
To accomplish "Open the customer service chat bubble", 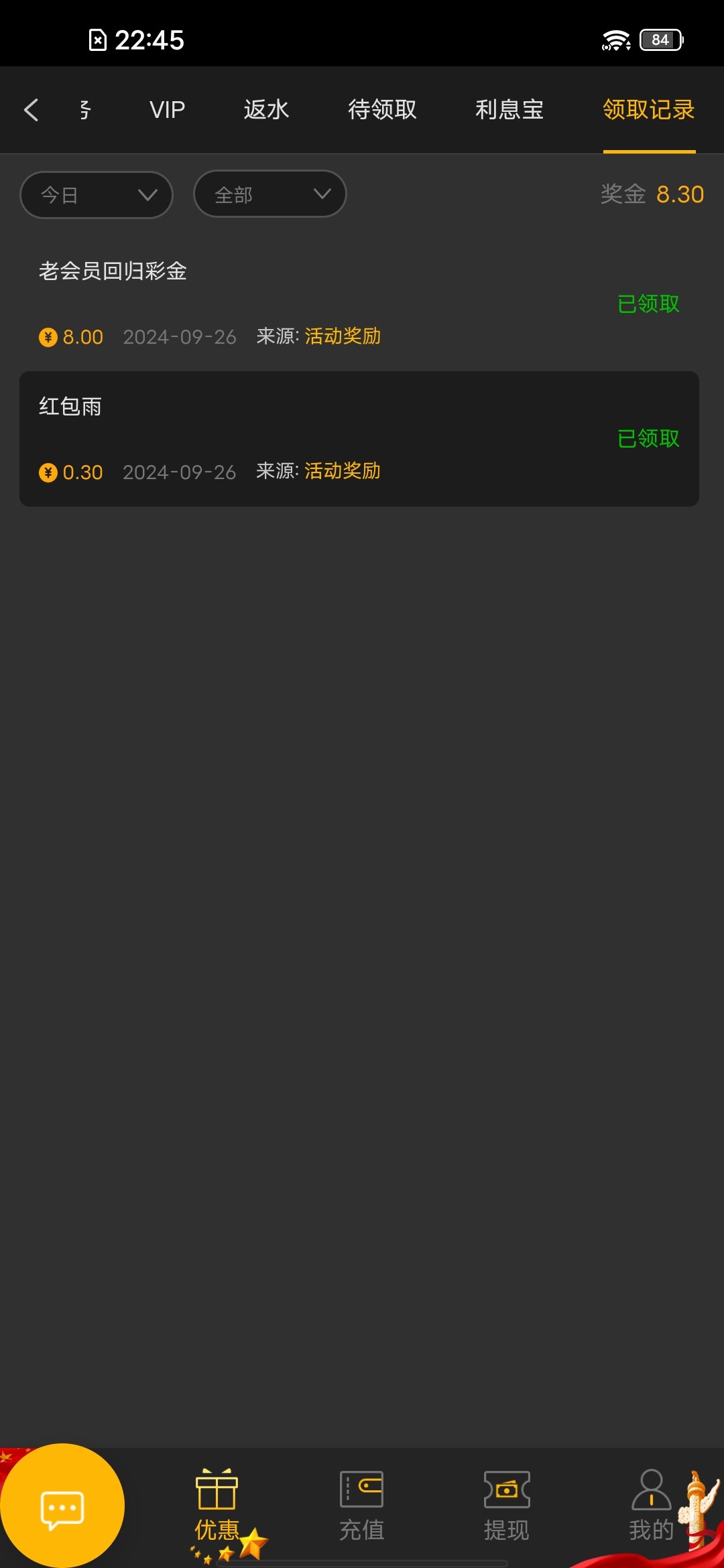I will pos(62,1506).
